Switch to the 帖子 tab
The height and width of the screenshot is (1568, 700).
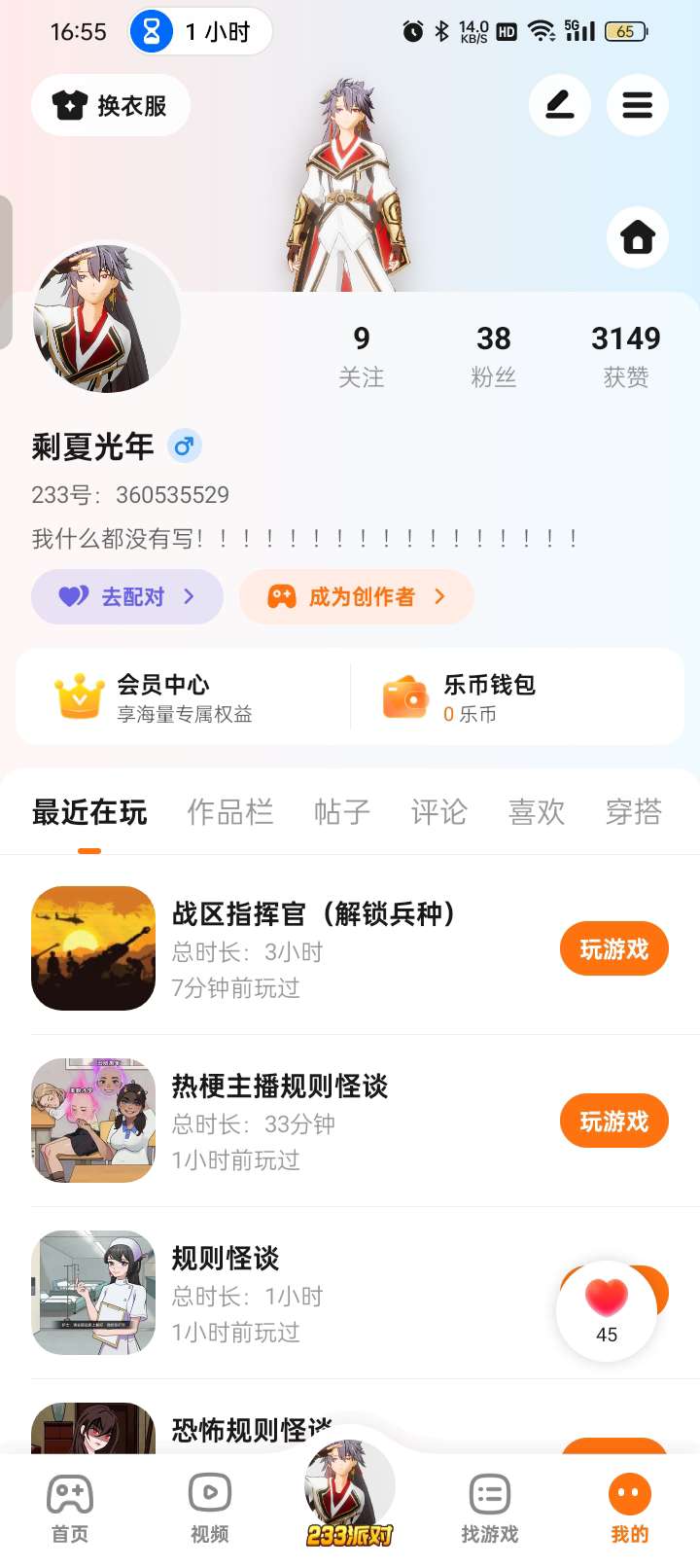[x=341, y=812]
